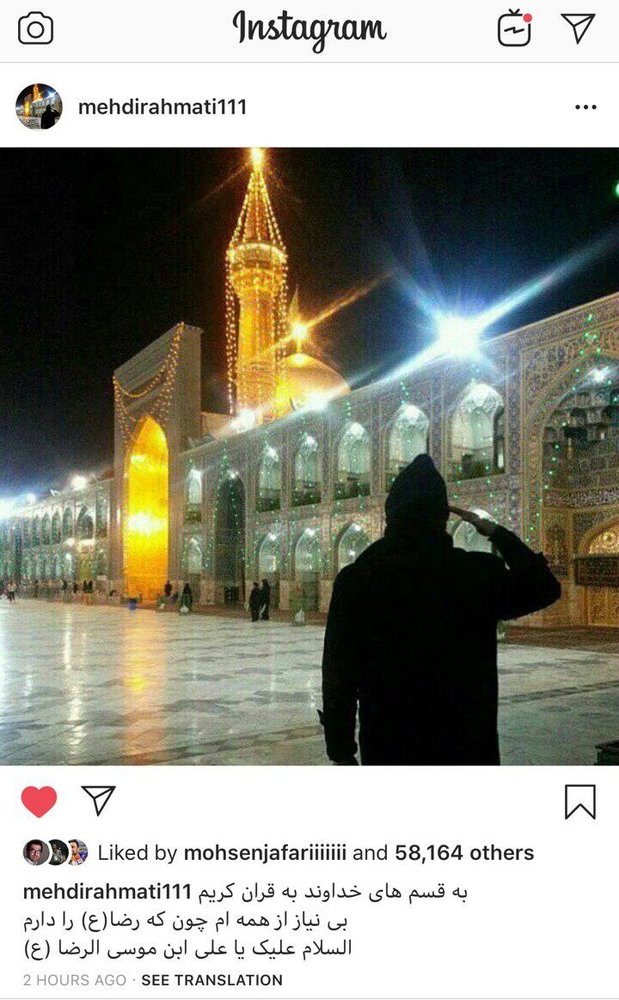Unlike the post with the red heart
This screenshot has height=1000, width=619.
(39, 801)
